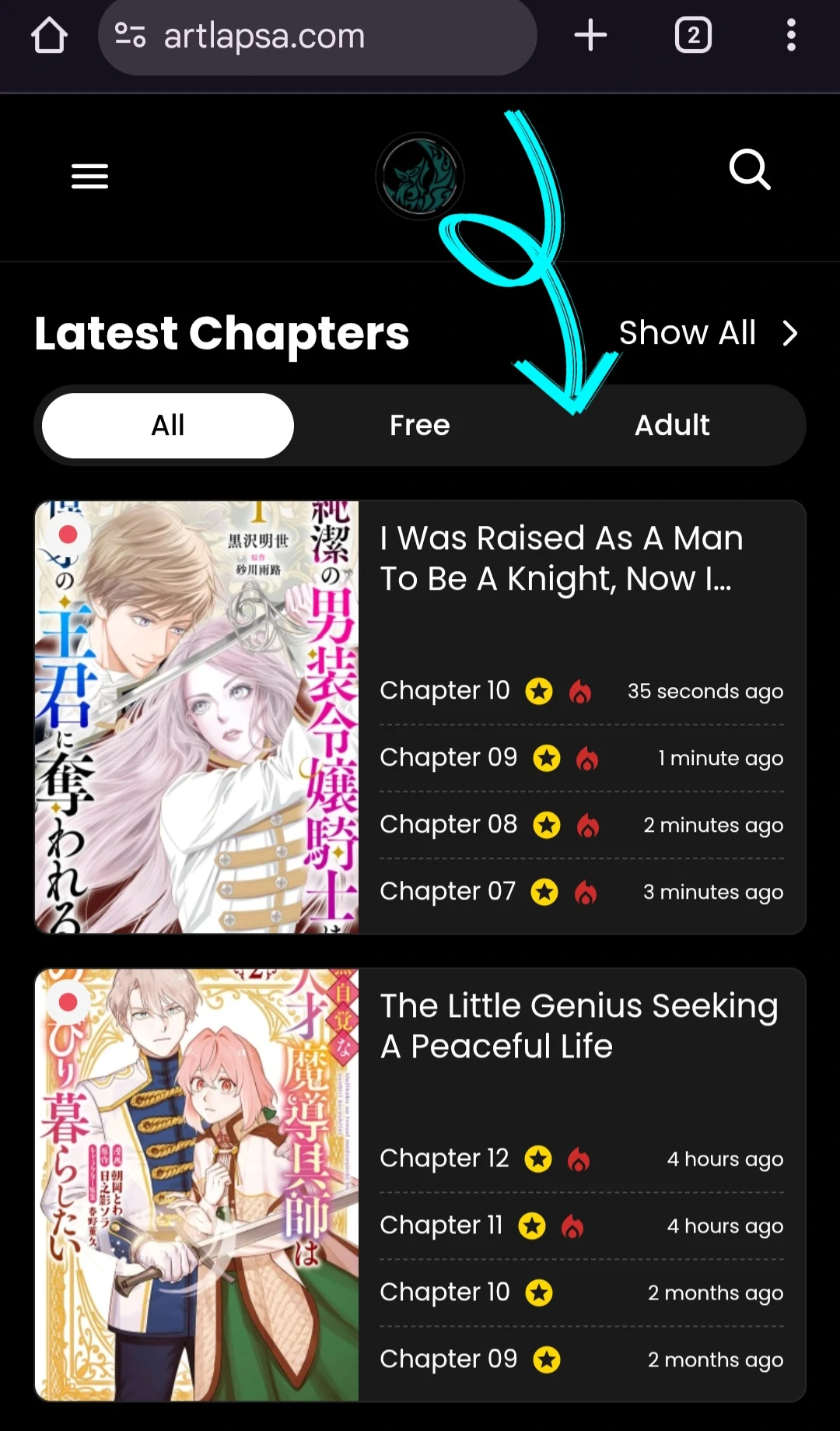Tap the Show All link
This screenshot has width=840, height=1431.
click(x=709, y=333)
